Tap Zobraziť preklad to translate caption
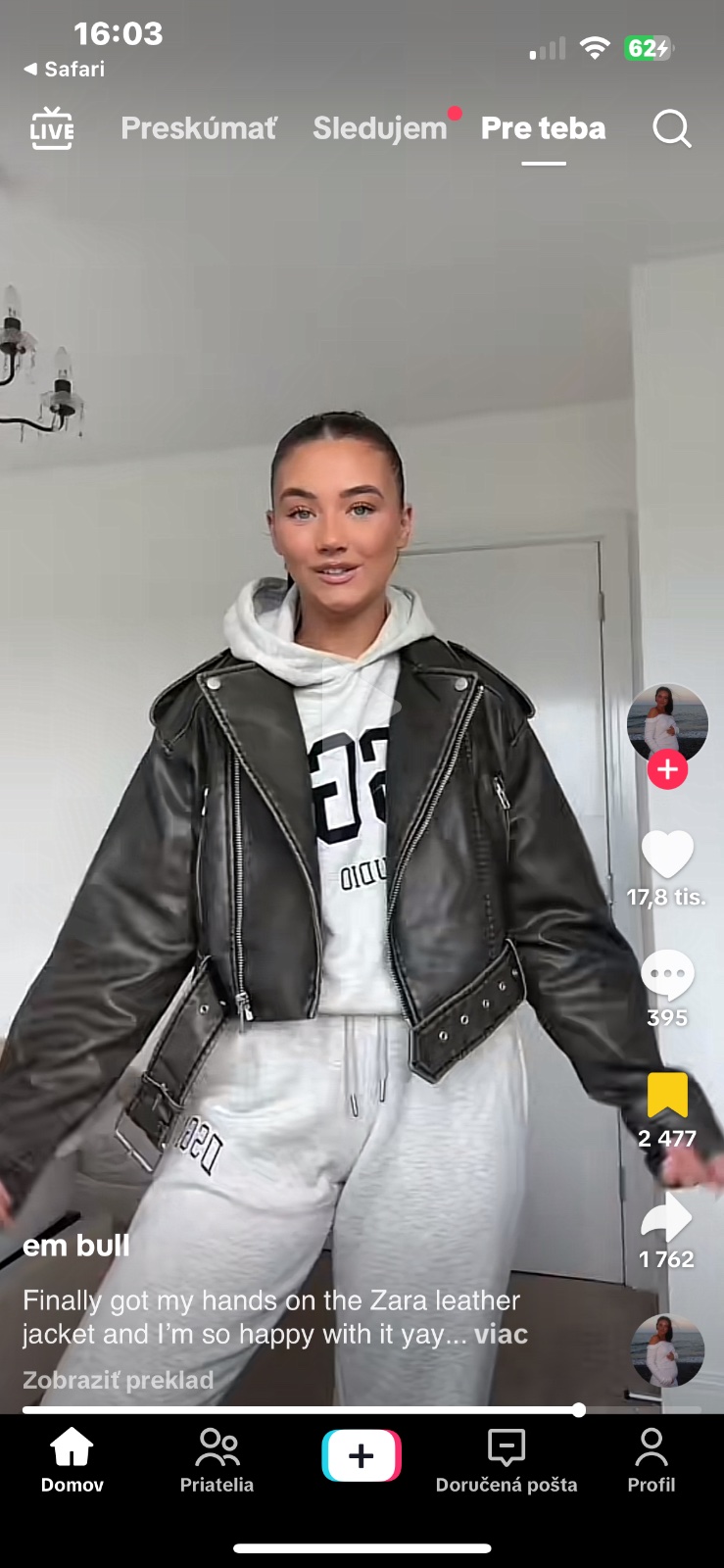This screenshot has height=1568, width=724. (x=119, y=1380)
